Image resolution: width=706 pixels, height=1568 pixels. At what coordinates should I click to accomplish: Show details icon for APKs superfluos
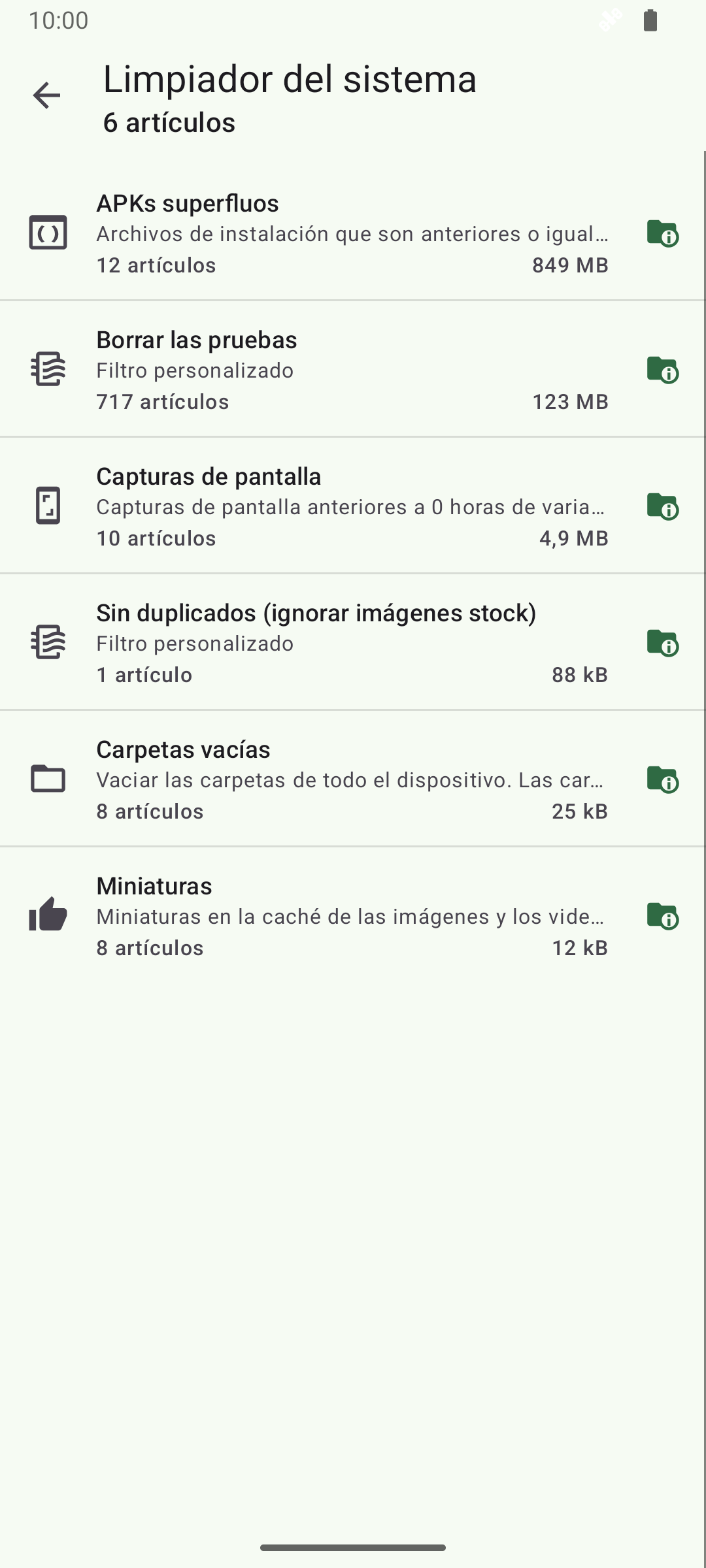coord(662,233)
